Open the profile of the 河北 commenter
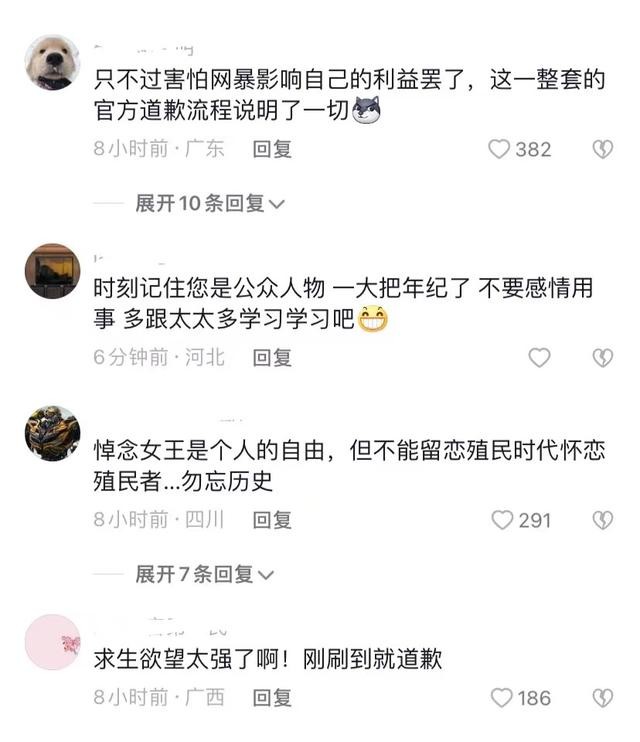Image resolution: width=640 pixels, height=742 pixels. click(52, 271)
